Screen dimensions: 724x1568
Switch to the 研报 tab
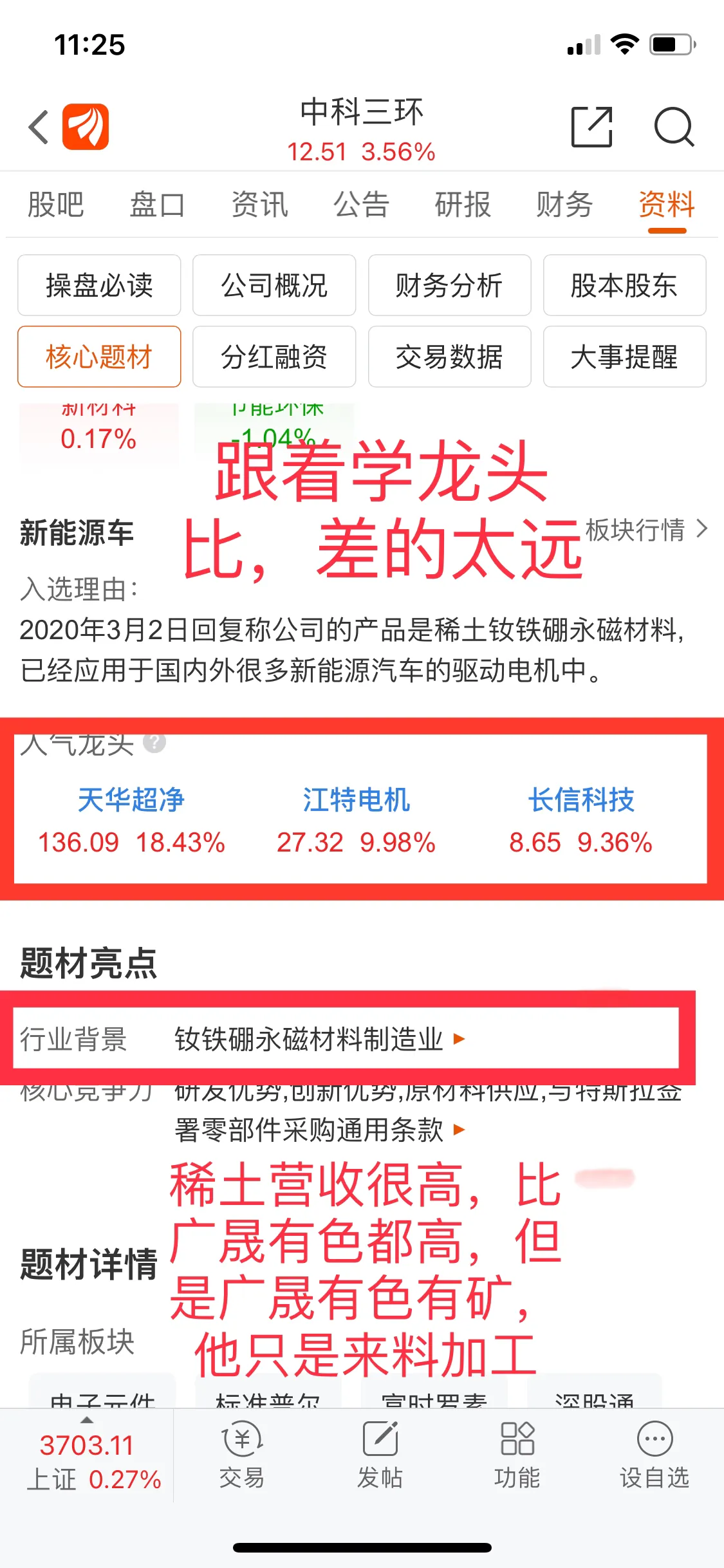[x=463, y=205]
